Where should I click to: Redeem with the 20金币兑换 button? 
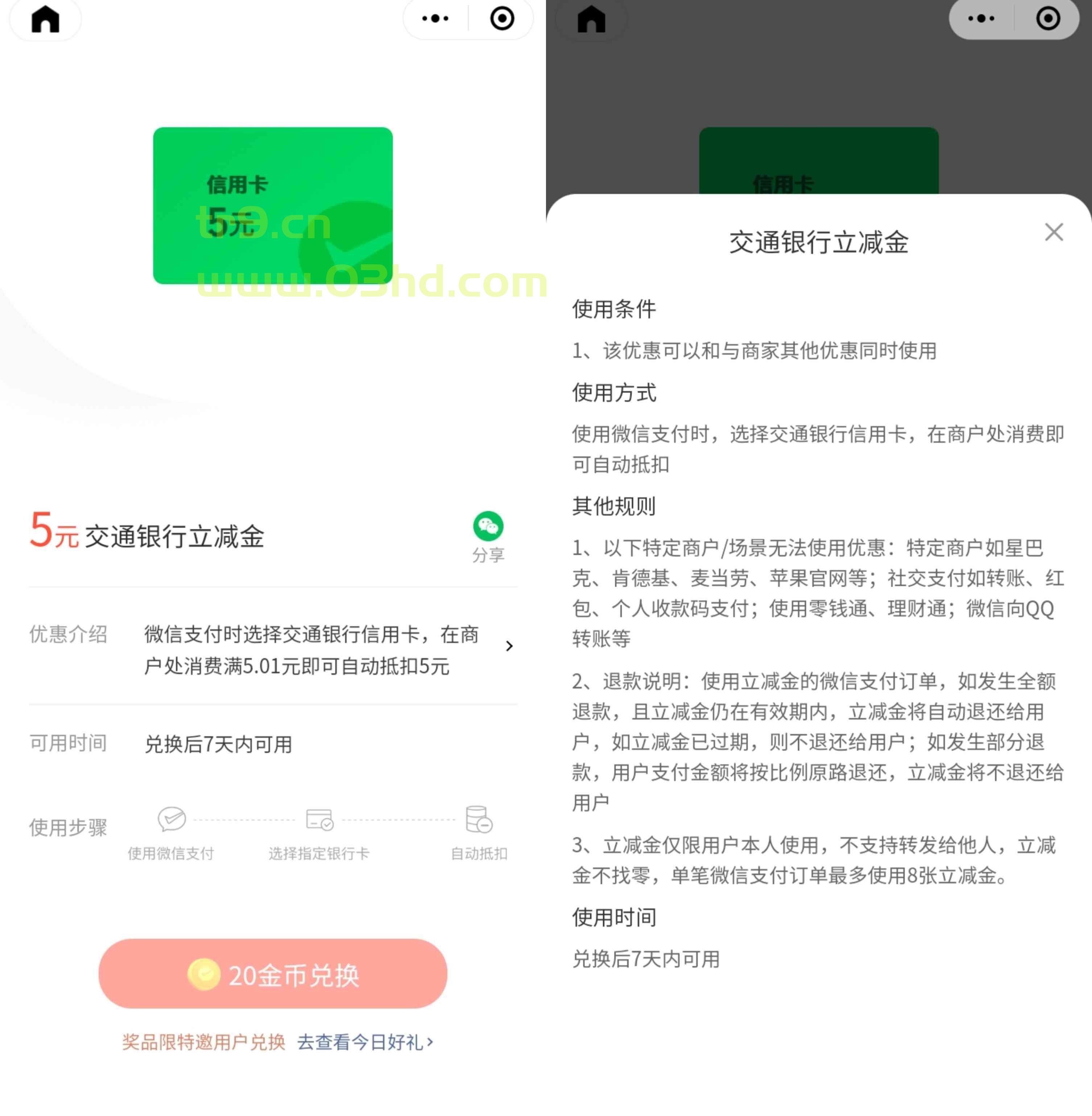click(273, 974)
